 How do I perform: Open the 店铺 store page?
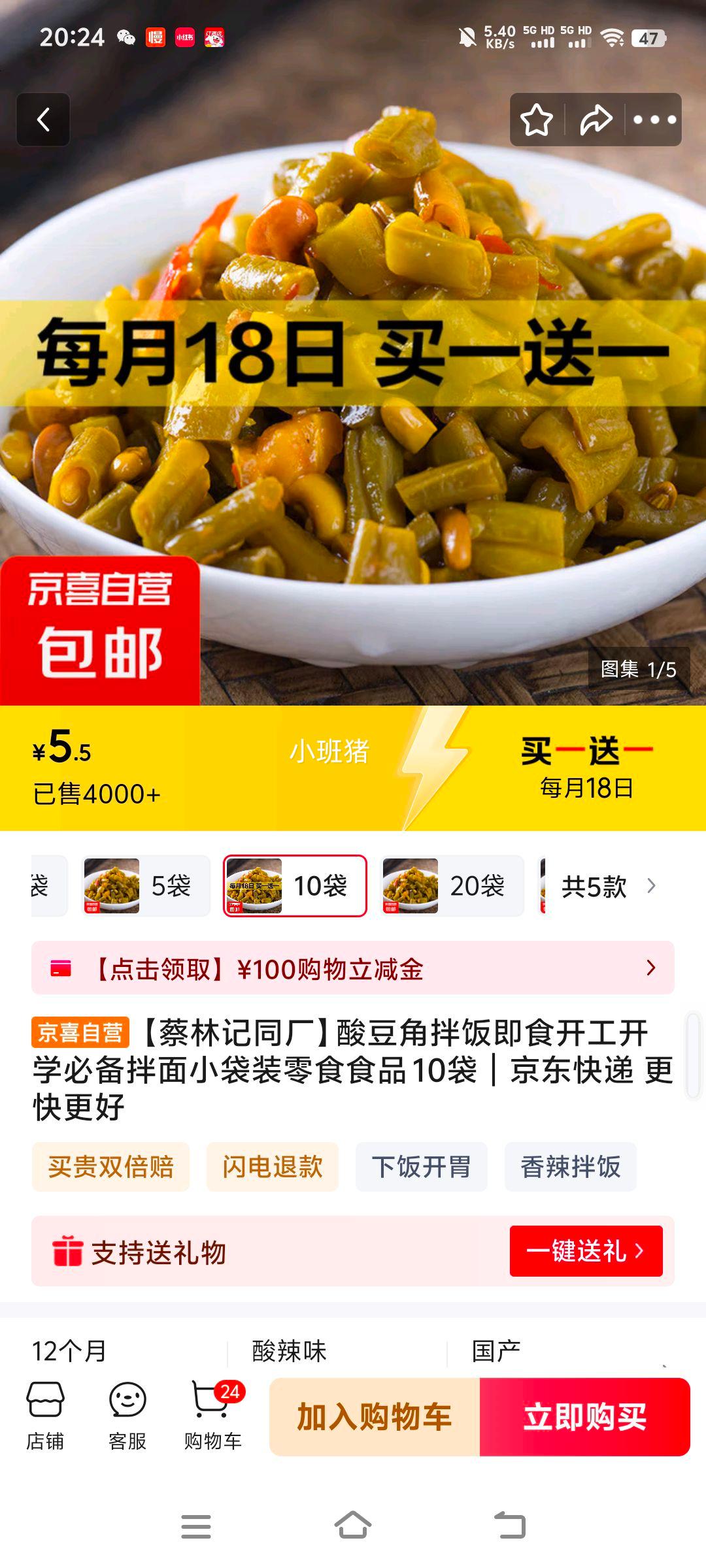coord(45,1416)
